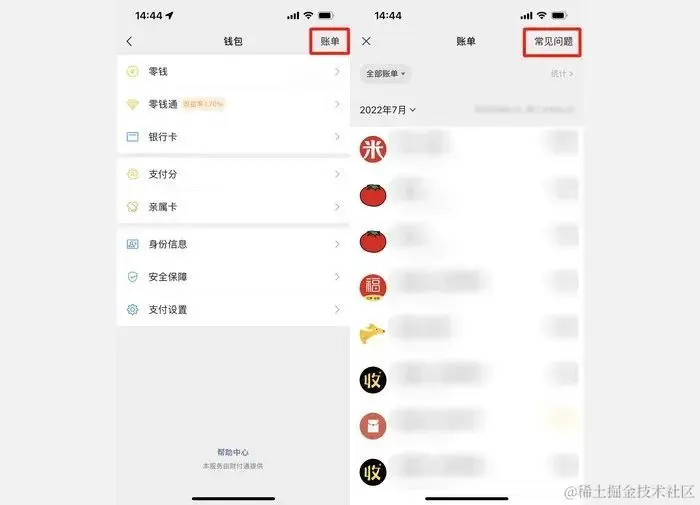Open the 亲属卡 row

(x=232, y=207)
